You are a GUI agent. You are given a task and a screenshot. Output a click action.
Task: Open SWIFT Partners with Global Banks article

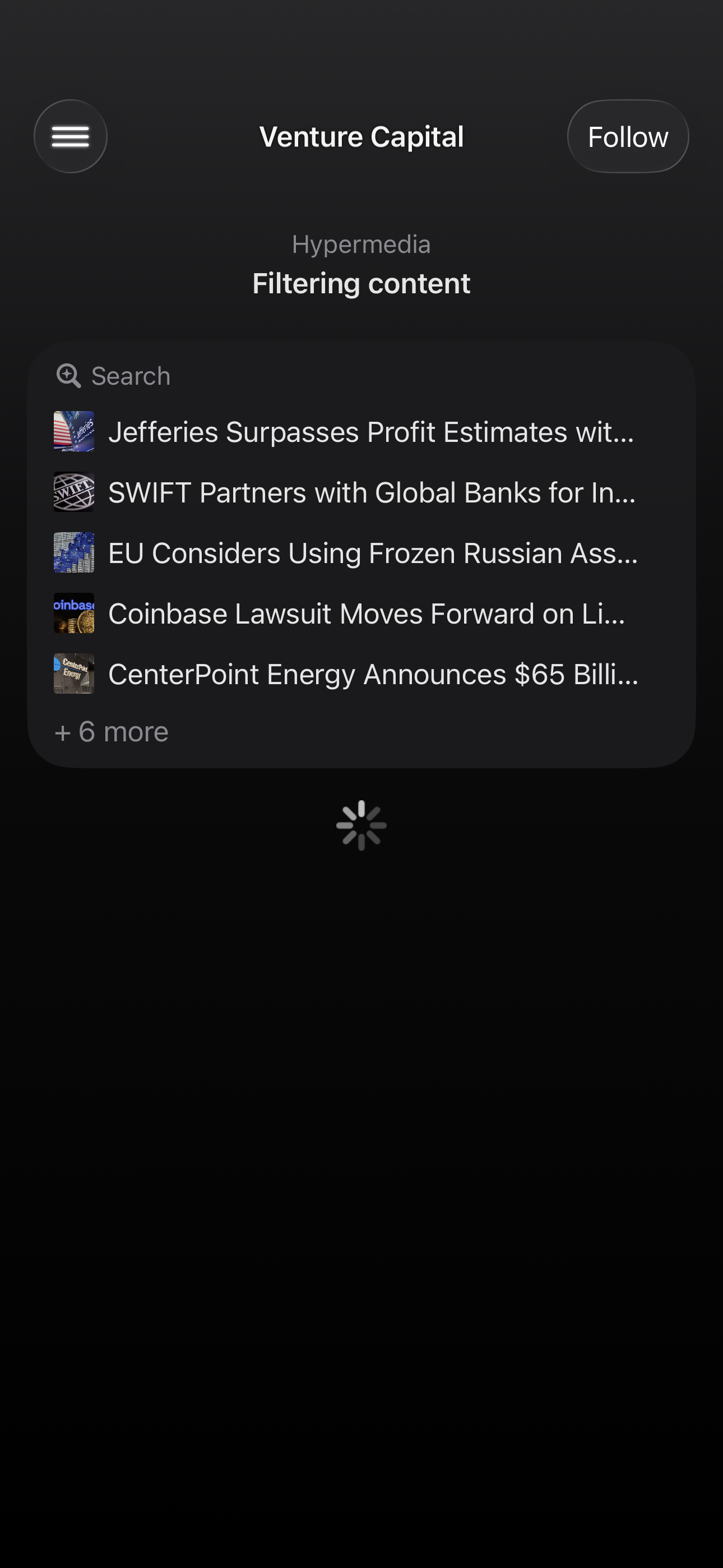tap(371, 492)
